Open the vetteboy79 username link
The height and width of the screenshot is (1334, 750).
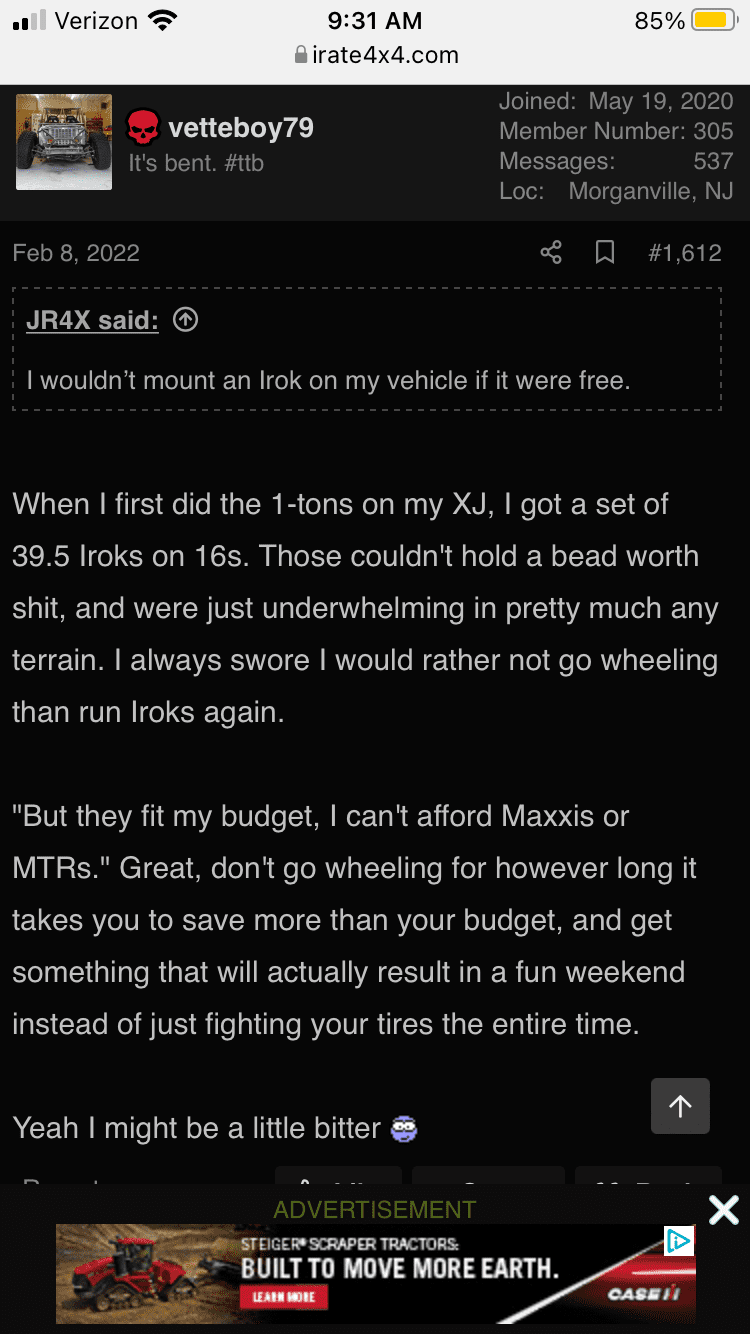(241, 128)
